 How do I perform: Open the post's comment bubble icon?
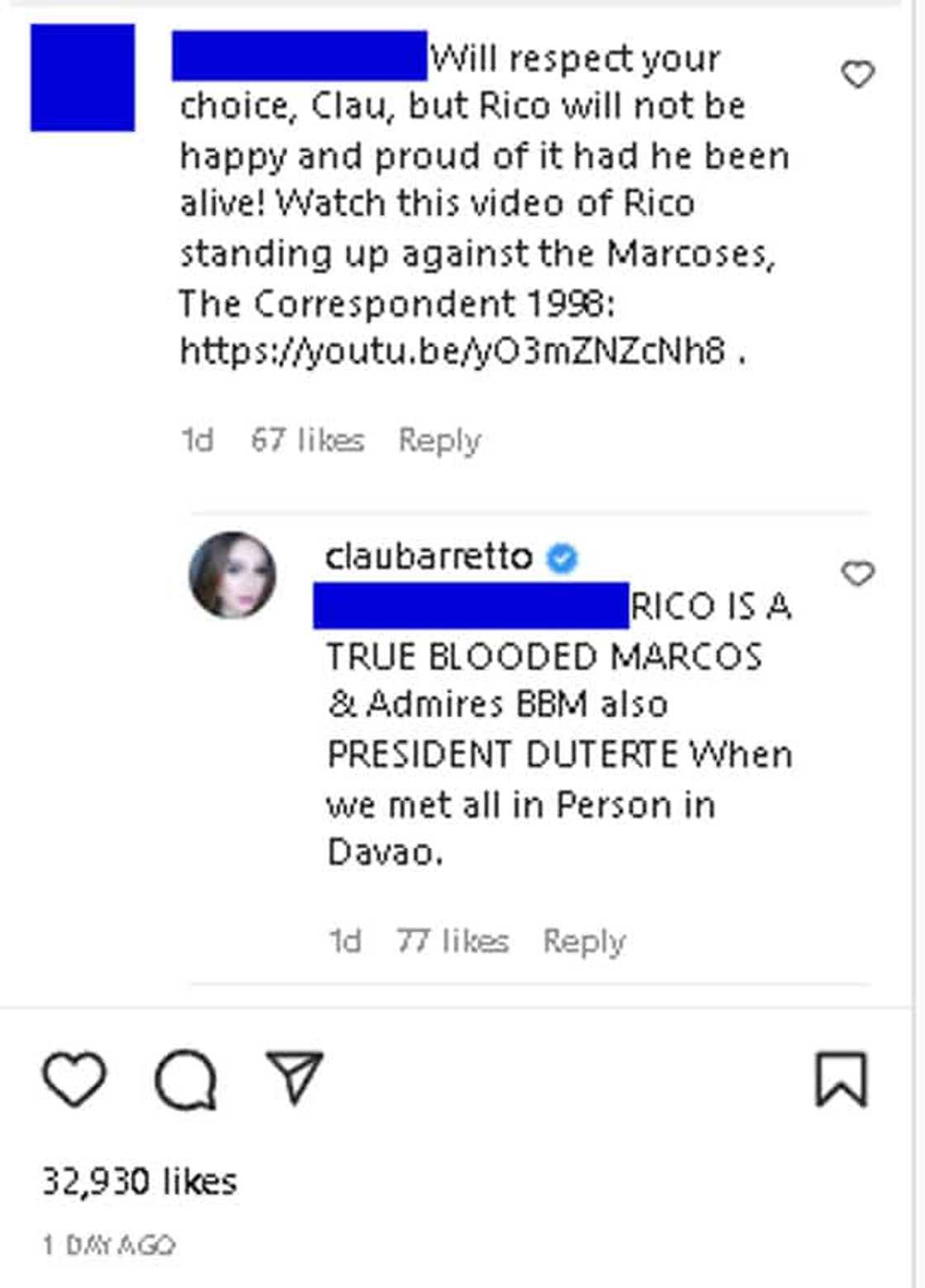coord(186,1079)
